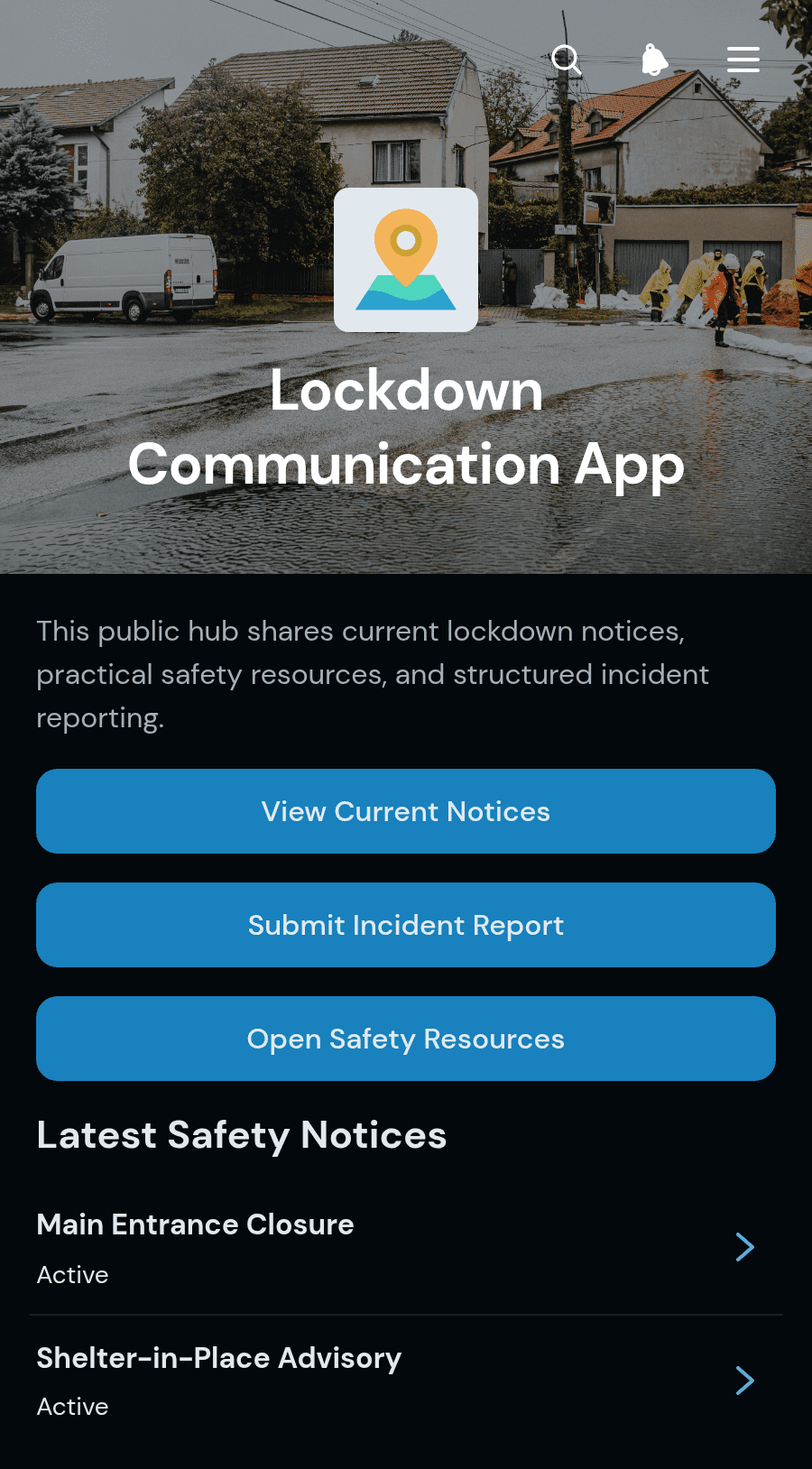The height and width of the screenshot is (1469, 812).
Task: View the Shelter-in-Place Advisory notice
Action: point(406,1381)
